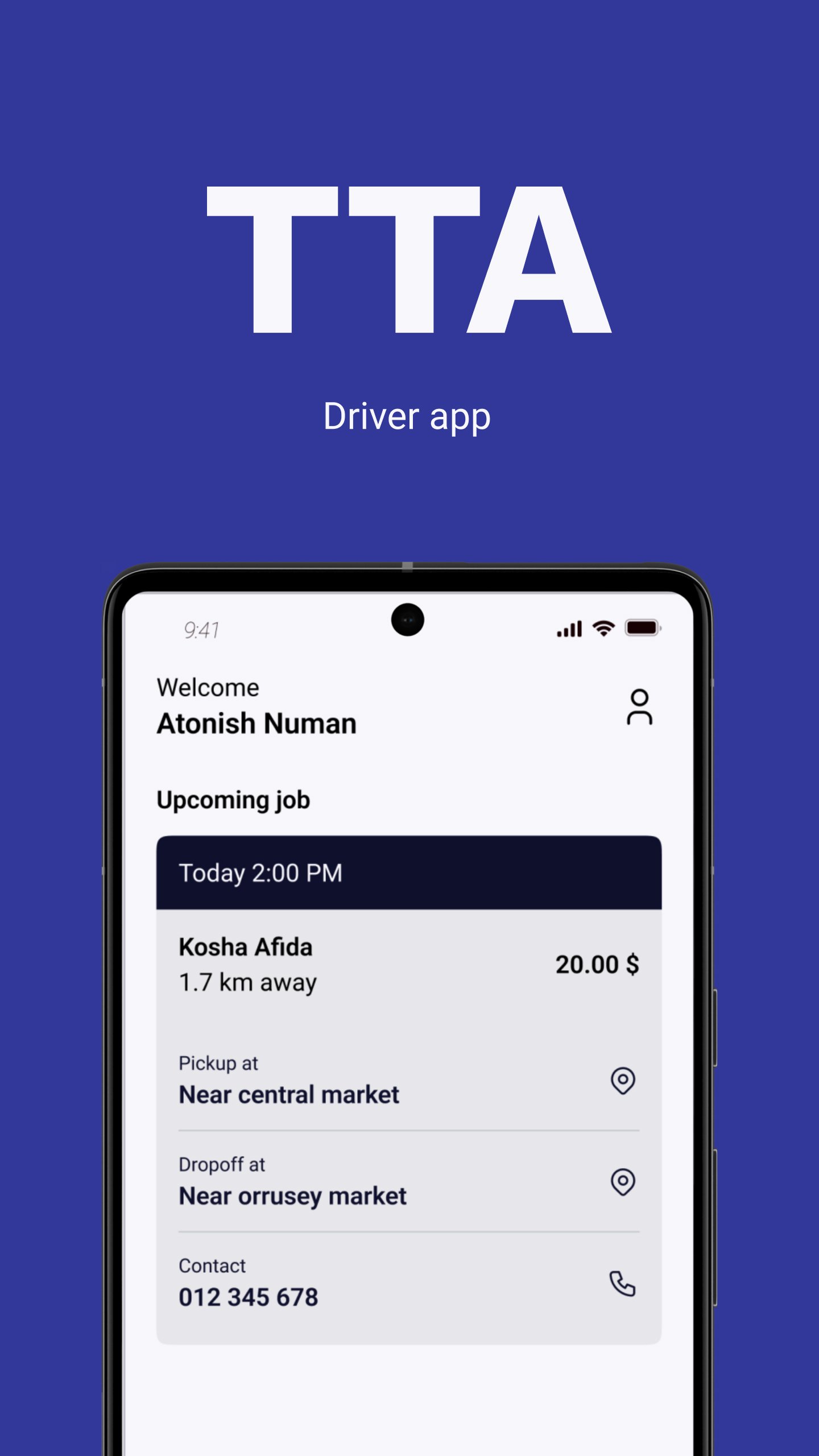819x1456 pixels.
Task: Click the Upcoming job section heading
Action: (x=233, y=800)
